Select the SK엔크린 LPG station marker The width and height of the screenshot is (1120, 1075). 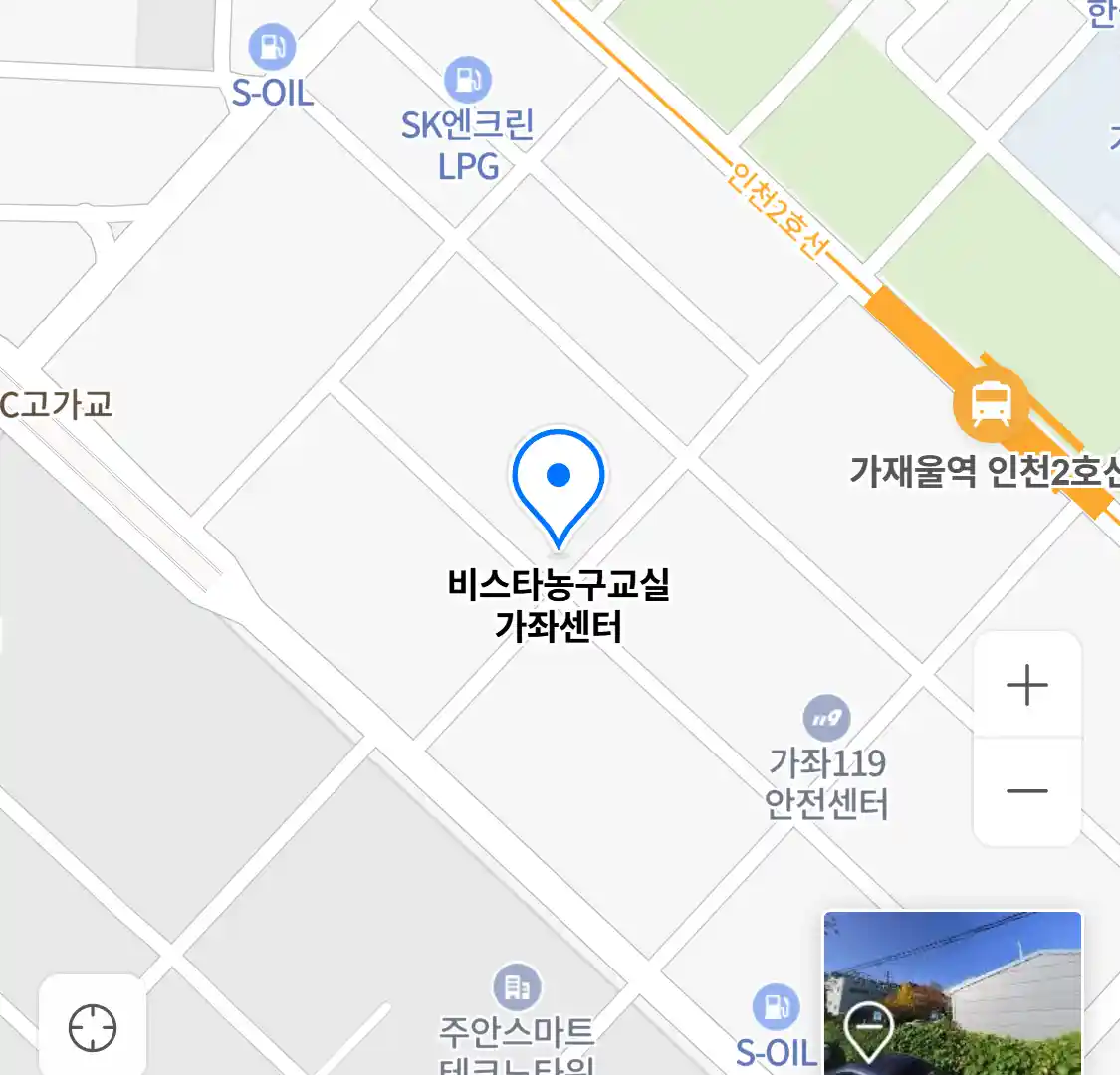pyautogui.click(x=467, y=81)
